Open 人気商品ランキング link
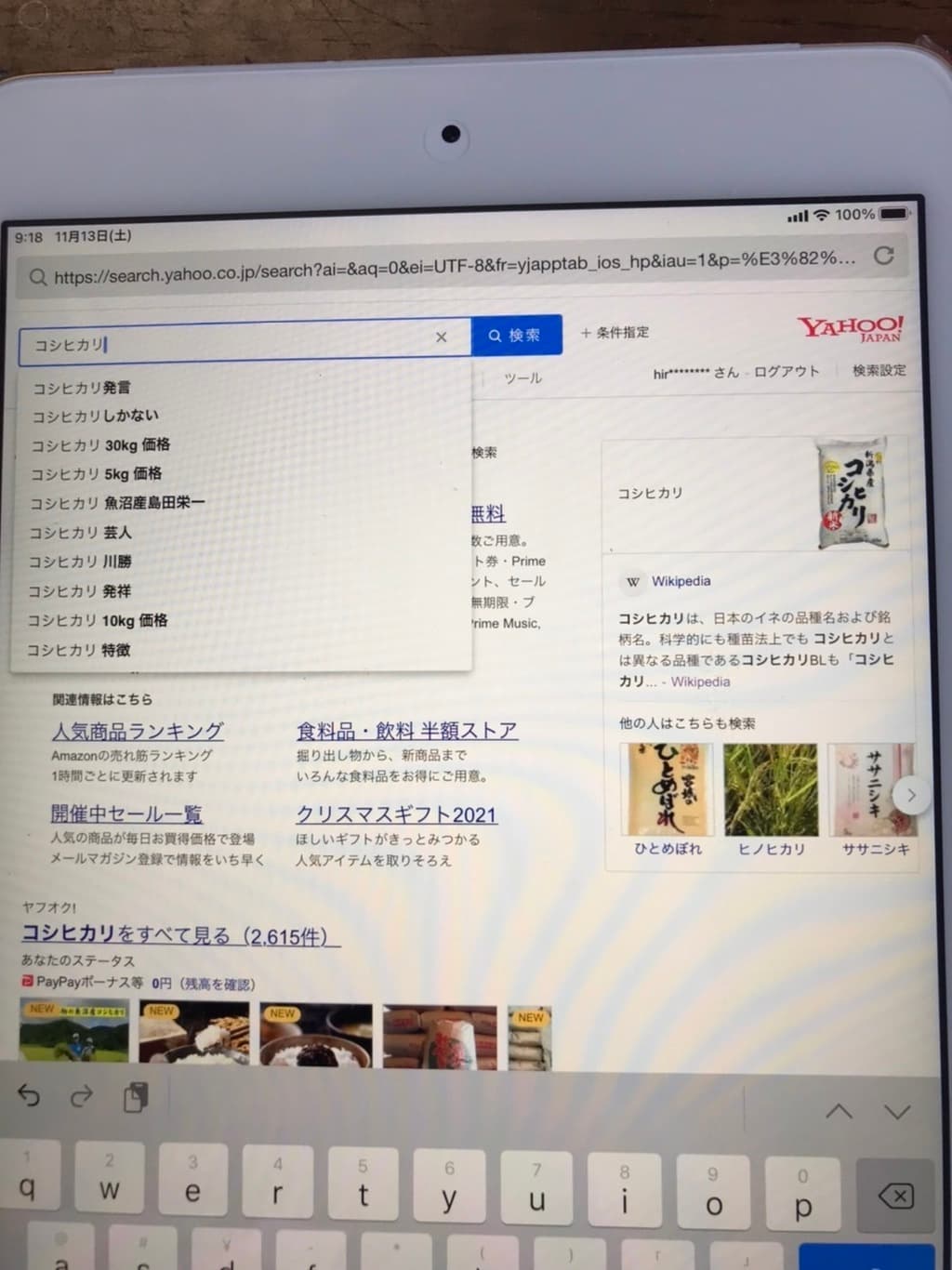This screenshot has height=1270, width=952. pos(138,731)
